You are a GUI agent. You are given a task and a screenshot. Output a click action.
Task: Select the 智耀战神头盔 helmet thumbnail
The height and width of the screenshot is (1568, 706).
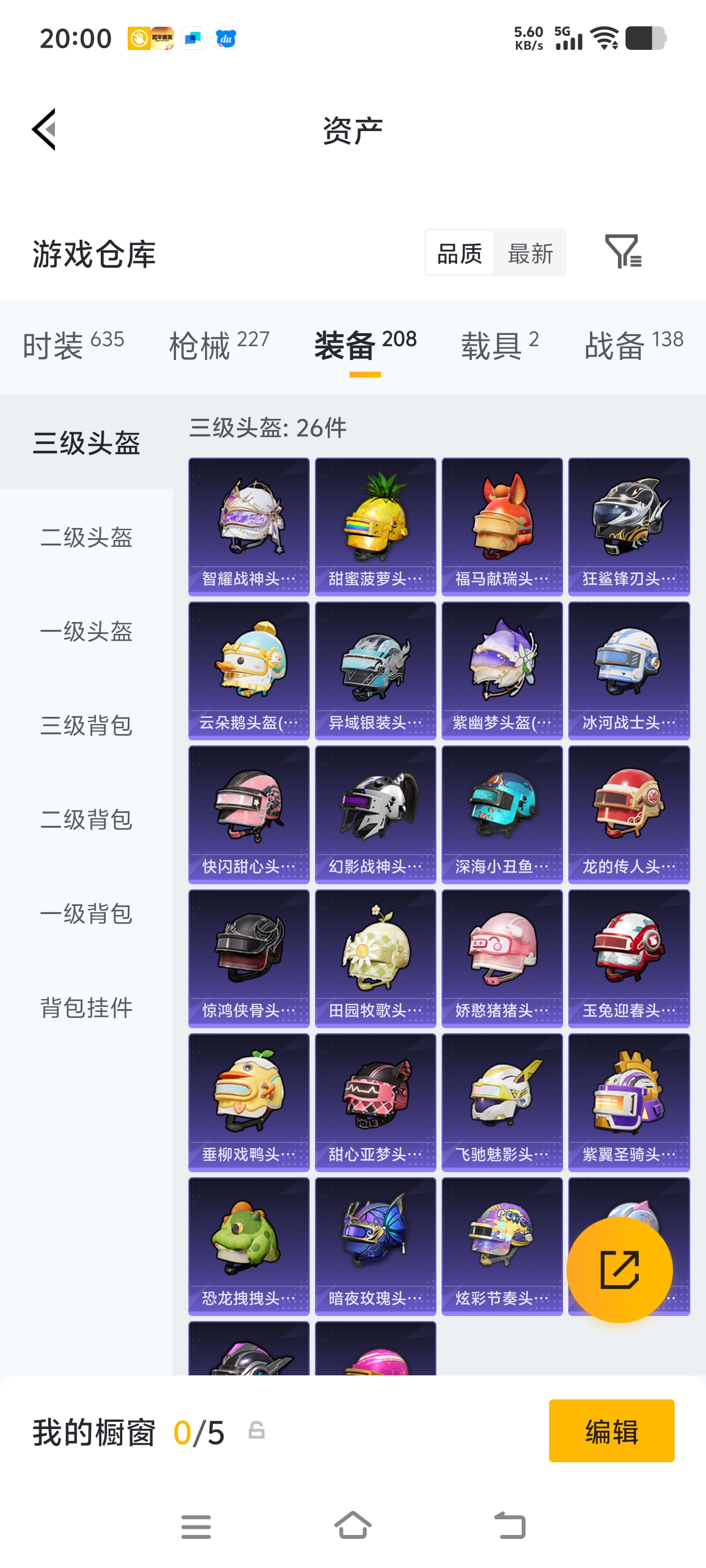[x=249, y=525]
